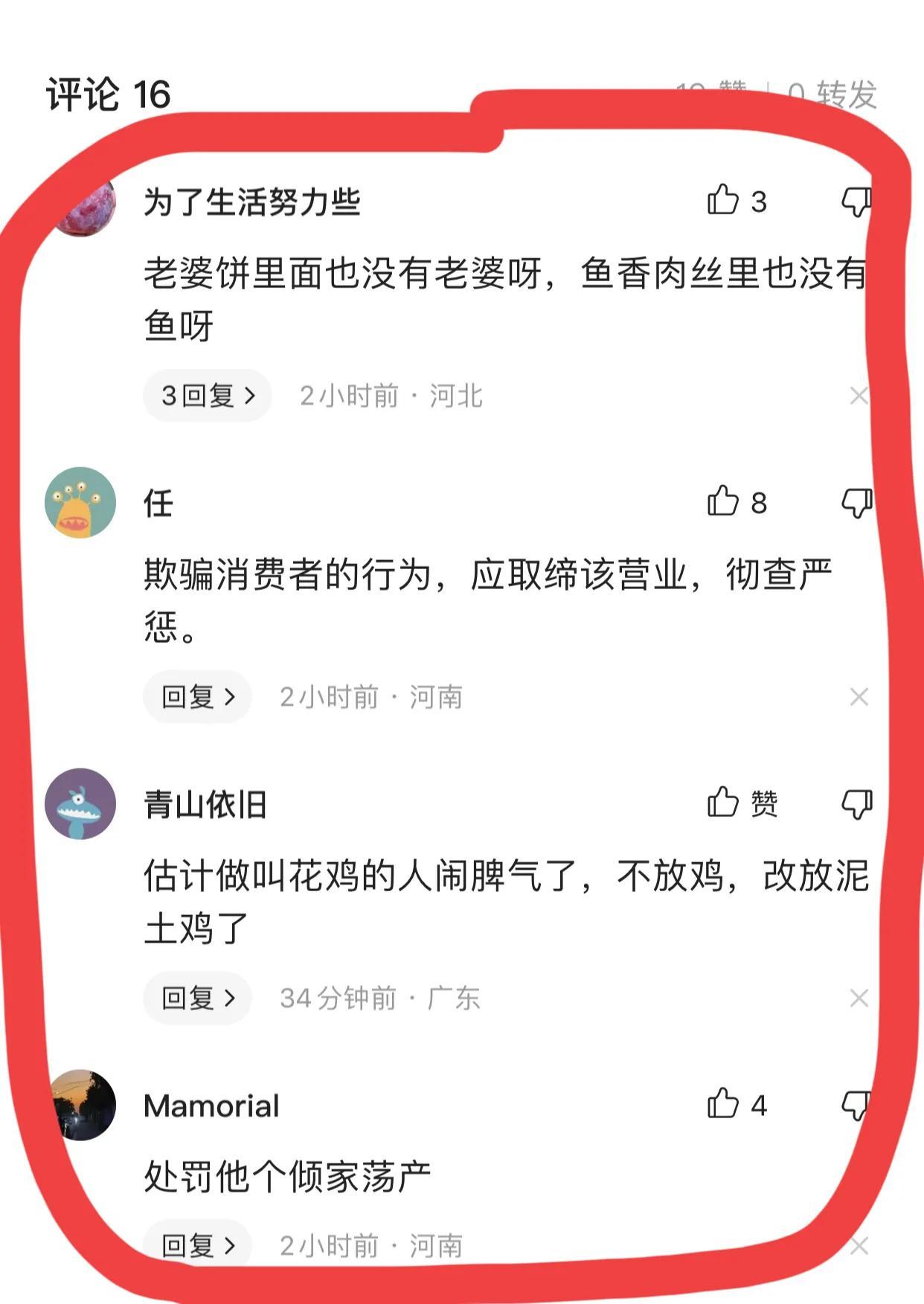Viewport: 924px width, 1304px height.
Task: Like the comment posted by 任
Action: pos(723,501)
